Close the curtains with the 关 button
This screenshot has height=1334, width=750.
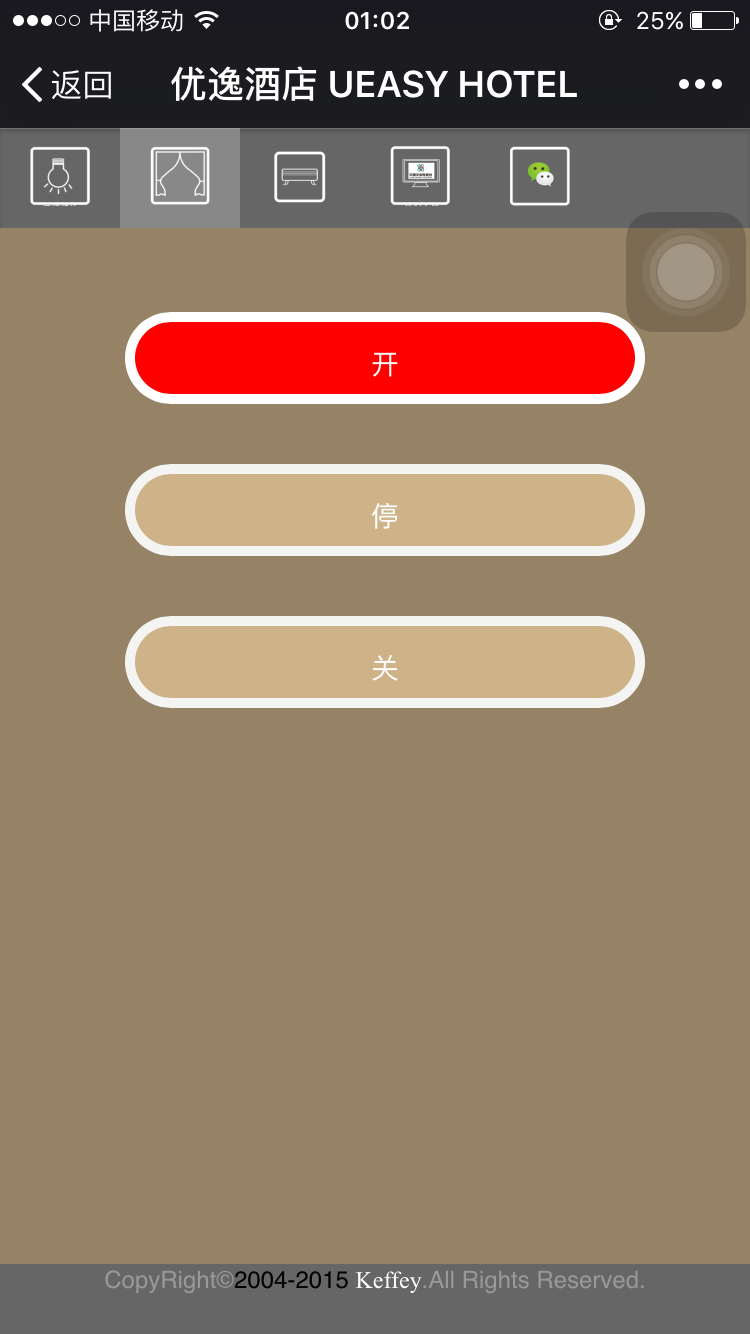click(x=385, y=662)
